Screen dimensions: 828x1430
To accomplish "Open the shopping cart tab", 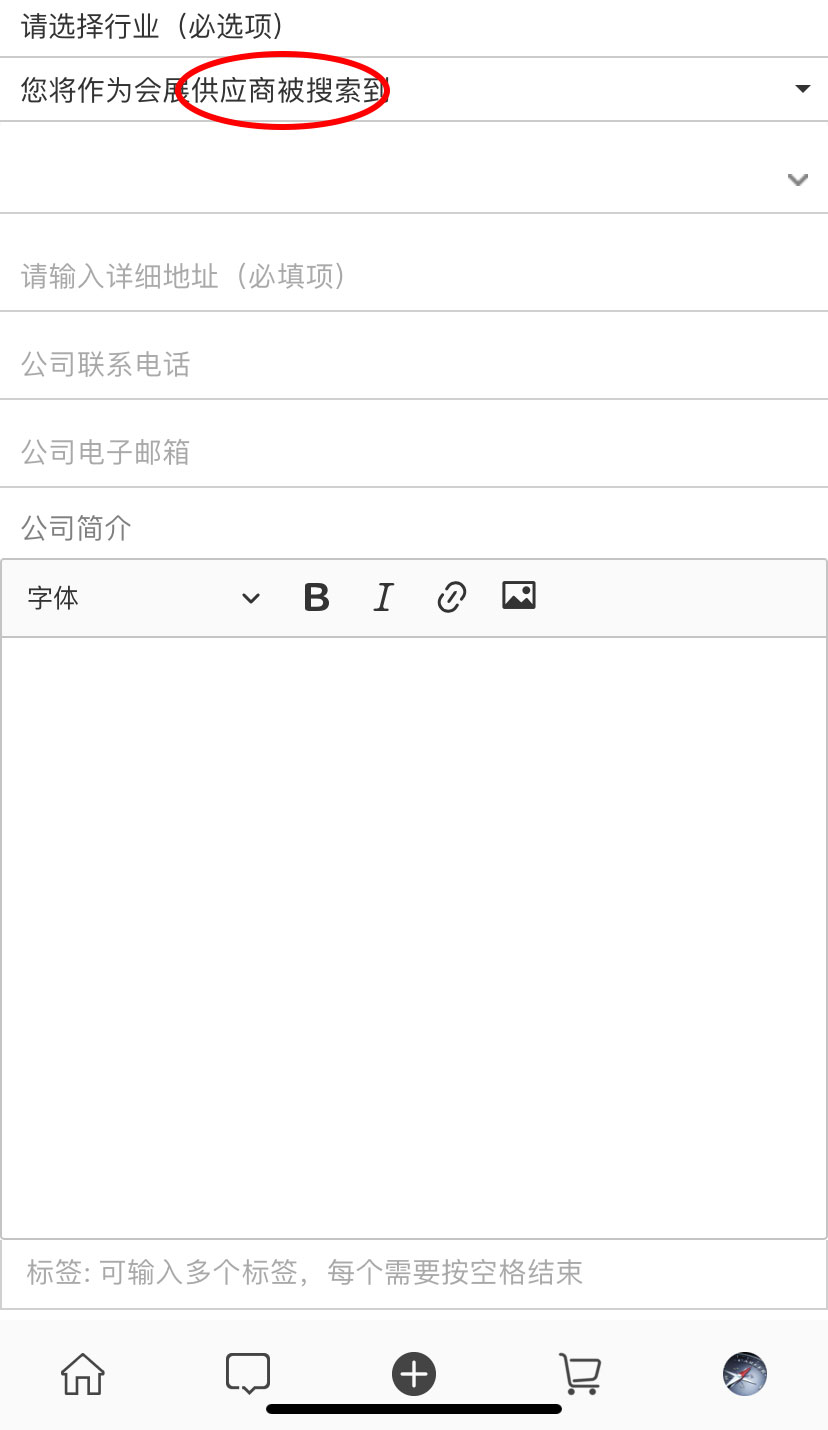I will coord(579,1374).
